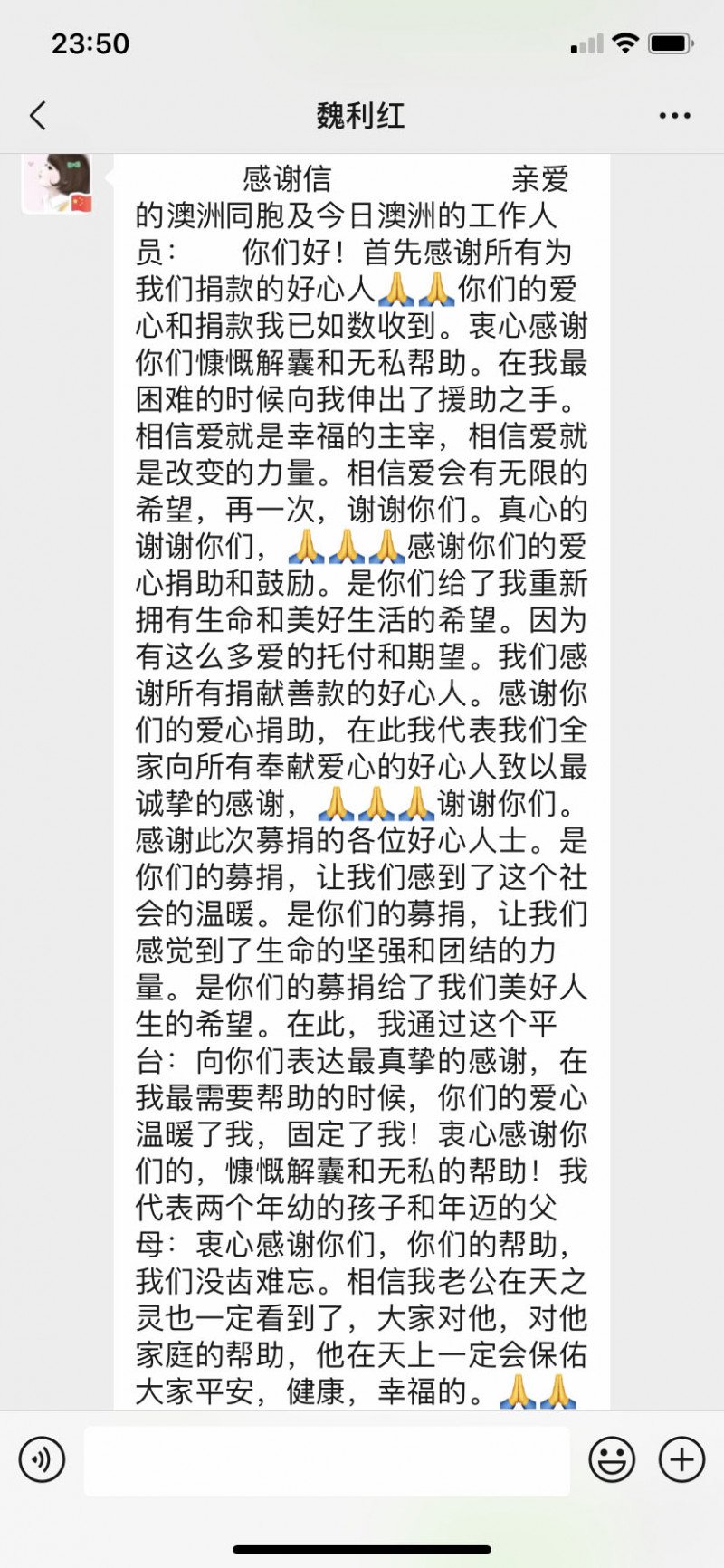The height and width of the screenshot is (1568, 724).
Task: Switch to voice message input
Action: [42, 1459]
